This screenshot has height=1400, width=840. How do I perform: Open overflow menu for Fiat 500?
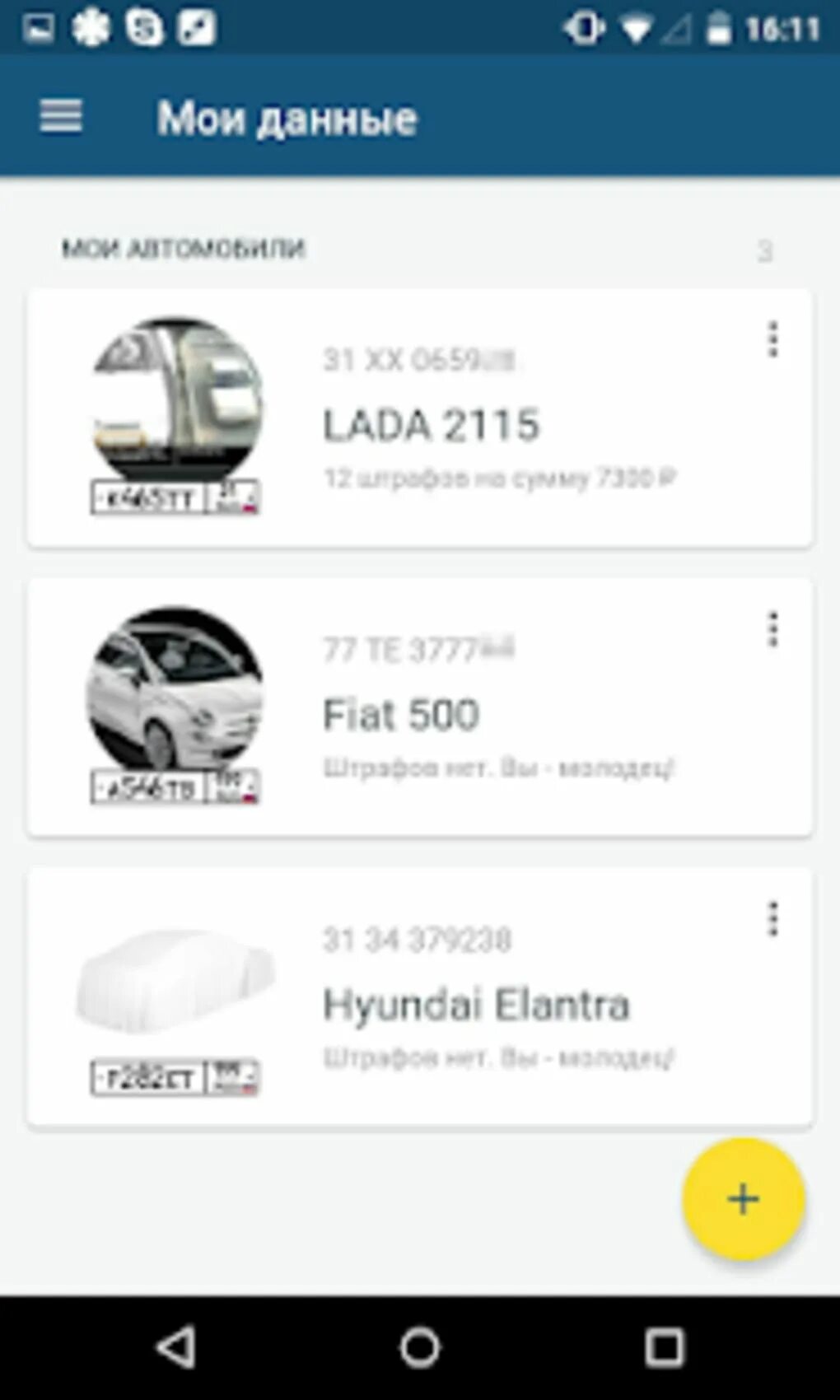point(772,629)
